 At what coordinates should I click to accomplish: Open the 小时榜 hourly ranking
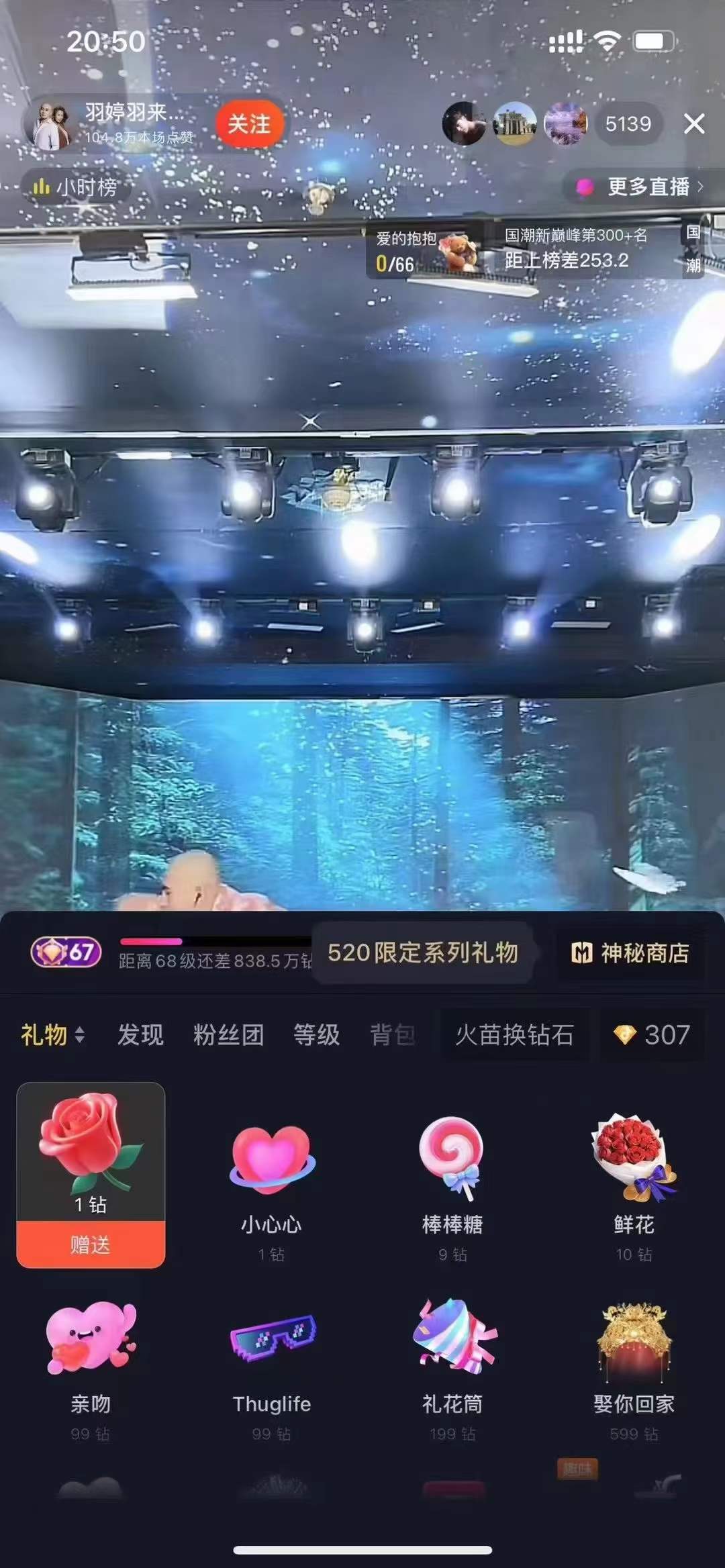coord(75,187)
